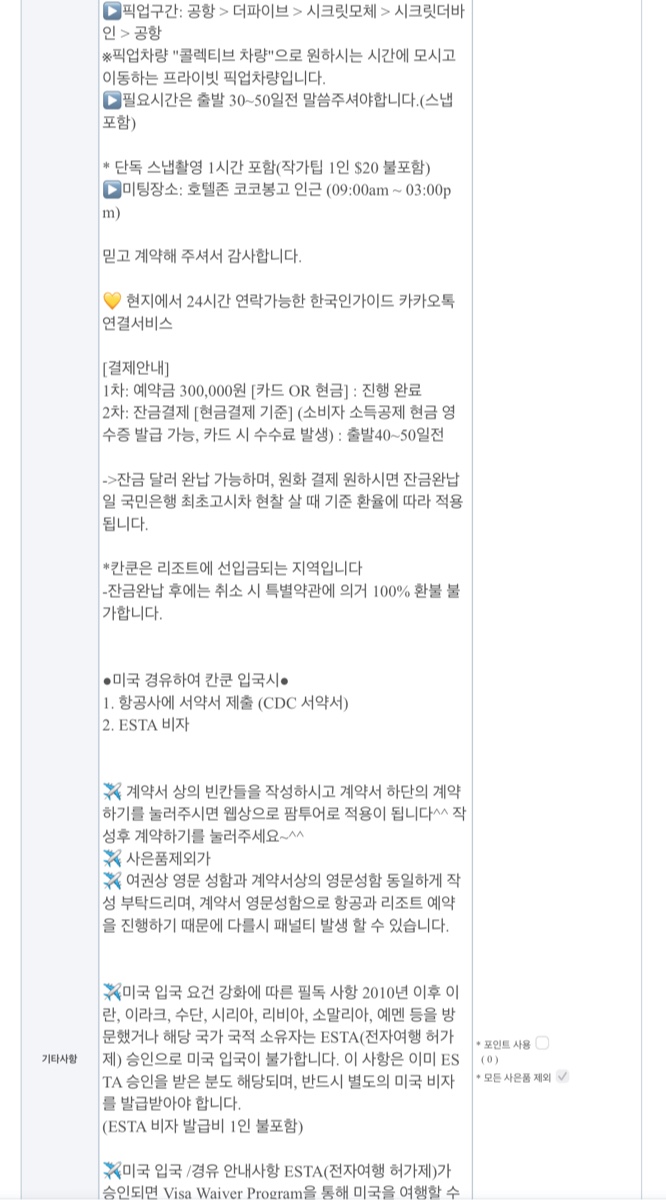Toggle the 모든 사은품 제외 checkbox
The image size is (666, 1200).
click(562, 1076)
